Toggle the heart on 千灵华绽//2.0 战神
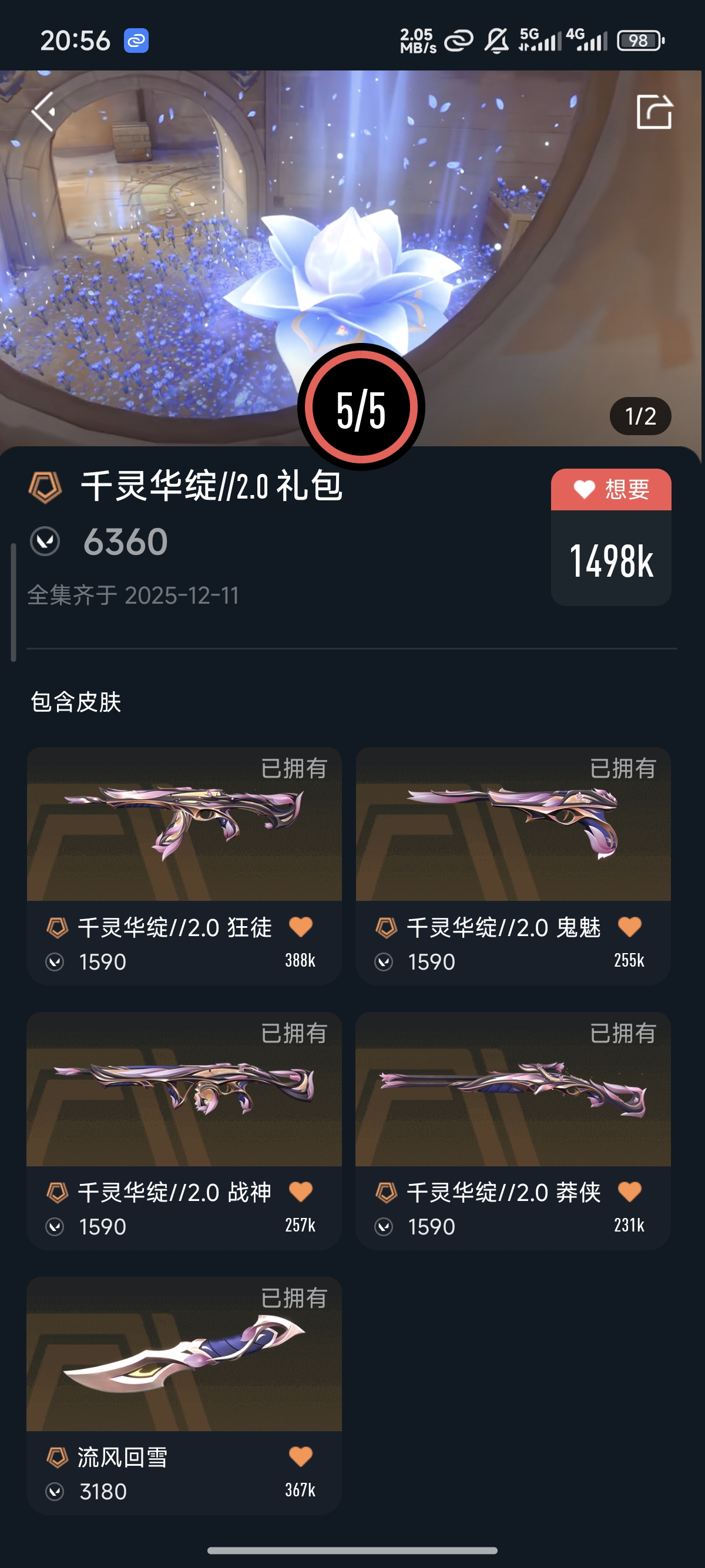 [301, 1192]
